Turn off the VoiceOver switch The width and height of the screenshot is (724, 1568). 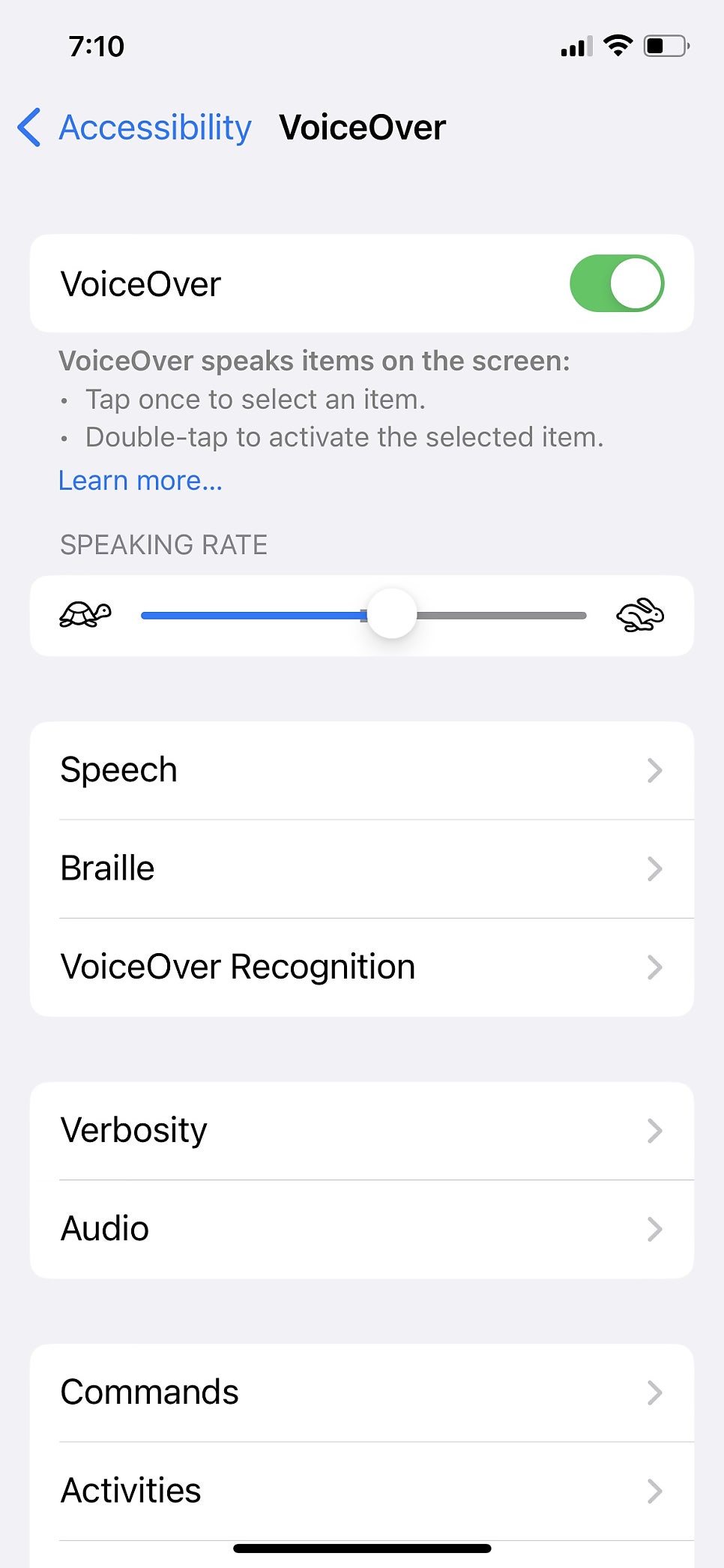[x=617, y=283]
